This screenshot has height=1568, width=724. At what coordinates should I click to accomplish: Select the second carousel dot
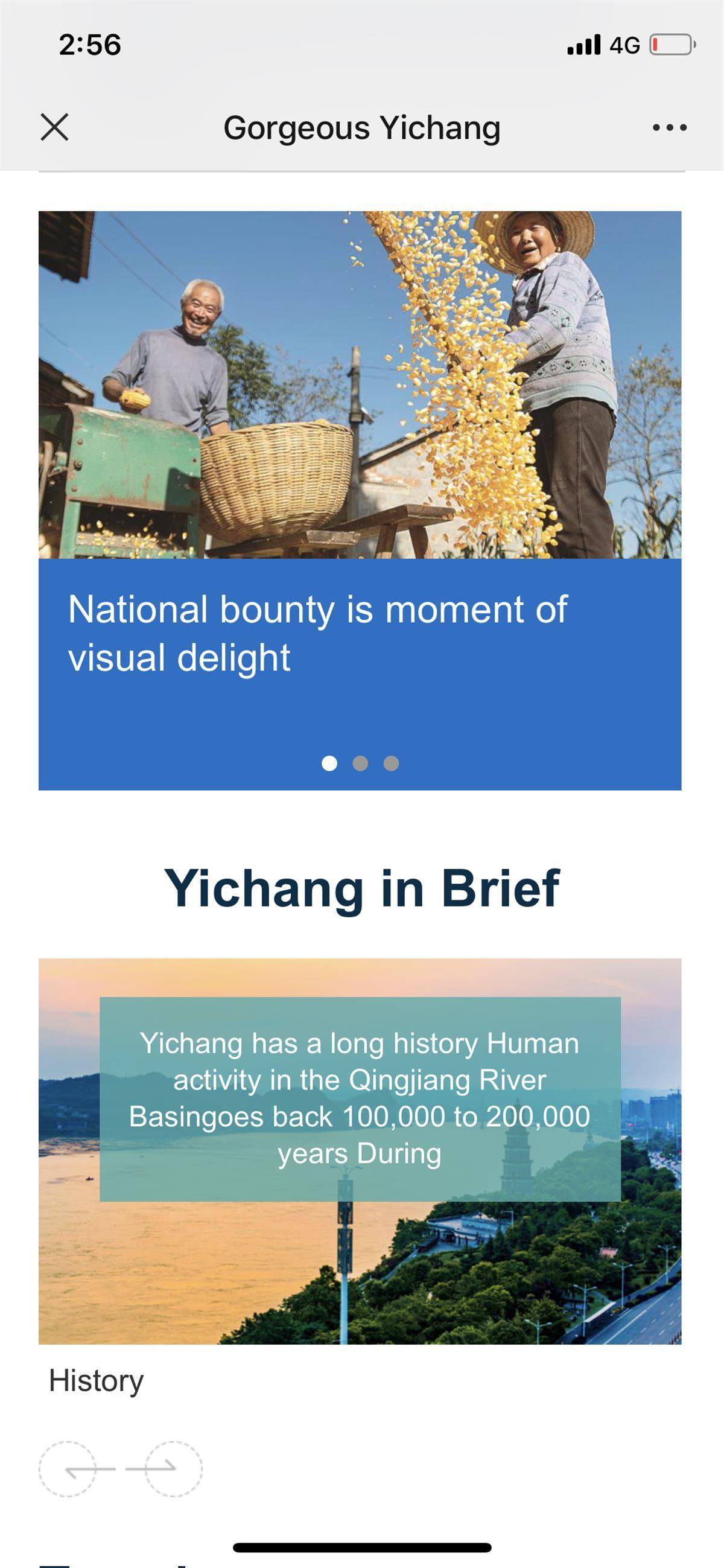coord(360,762)
